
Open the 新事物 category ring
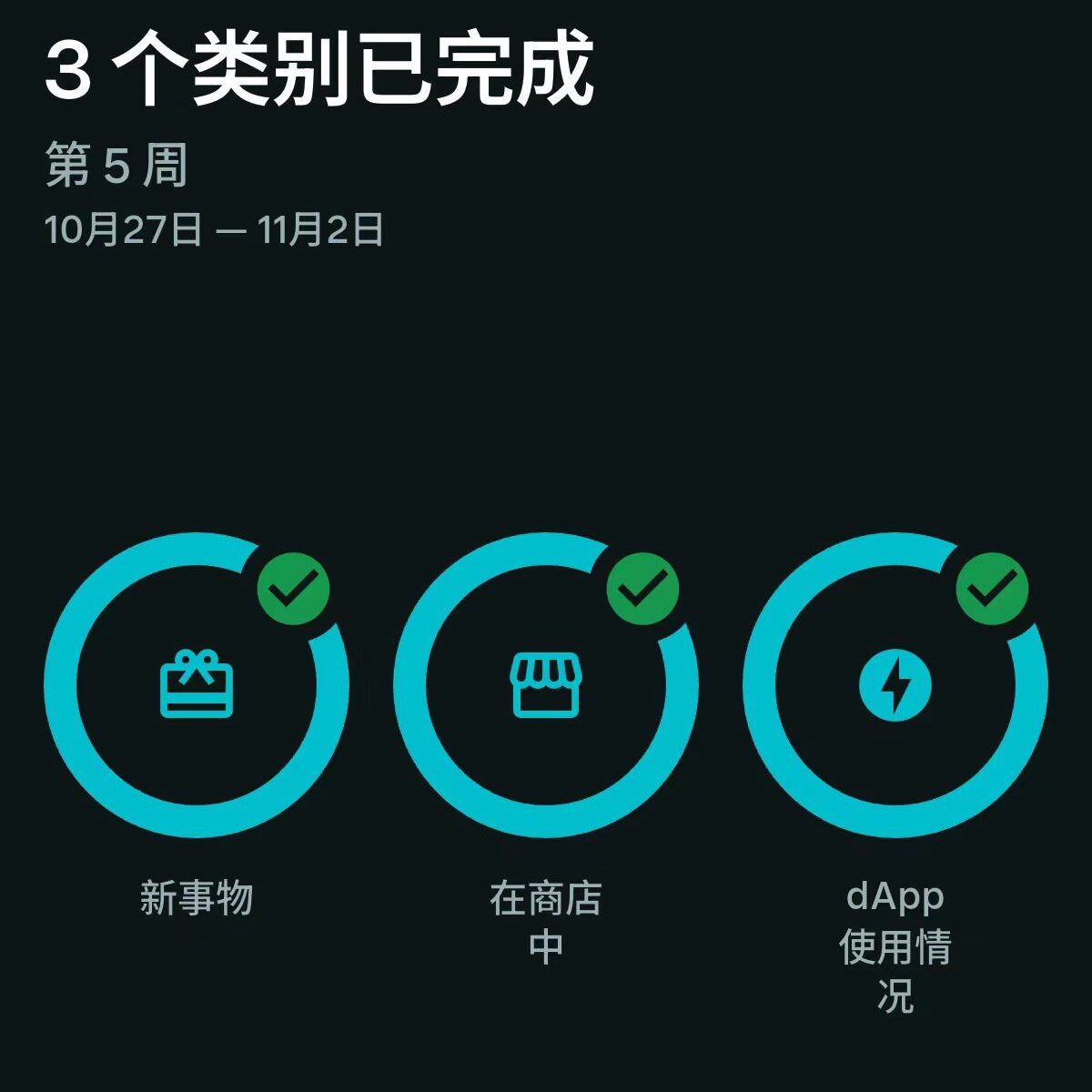point(197,685)
